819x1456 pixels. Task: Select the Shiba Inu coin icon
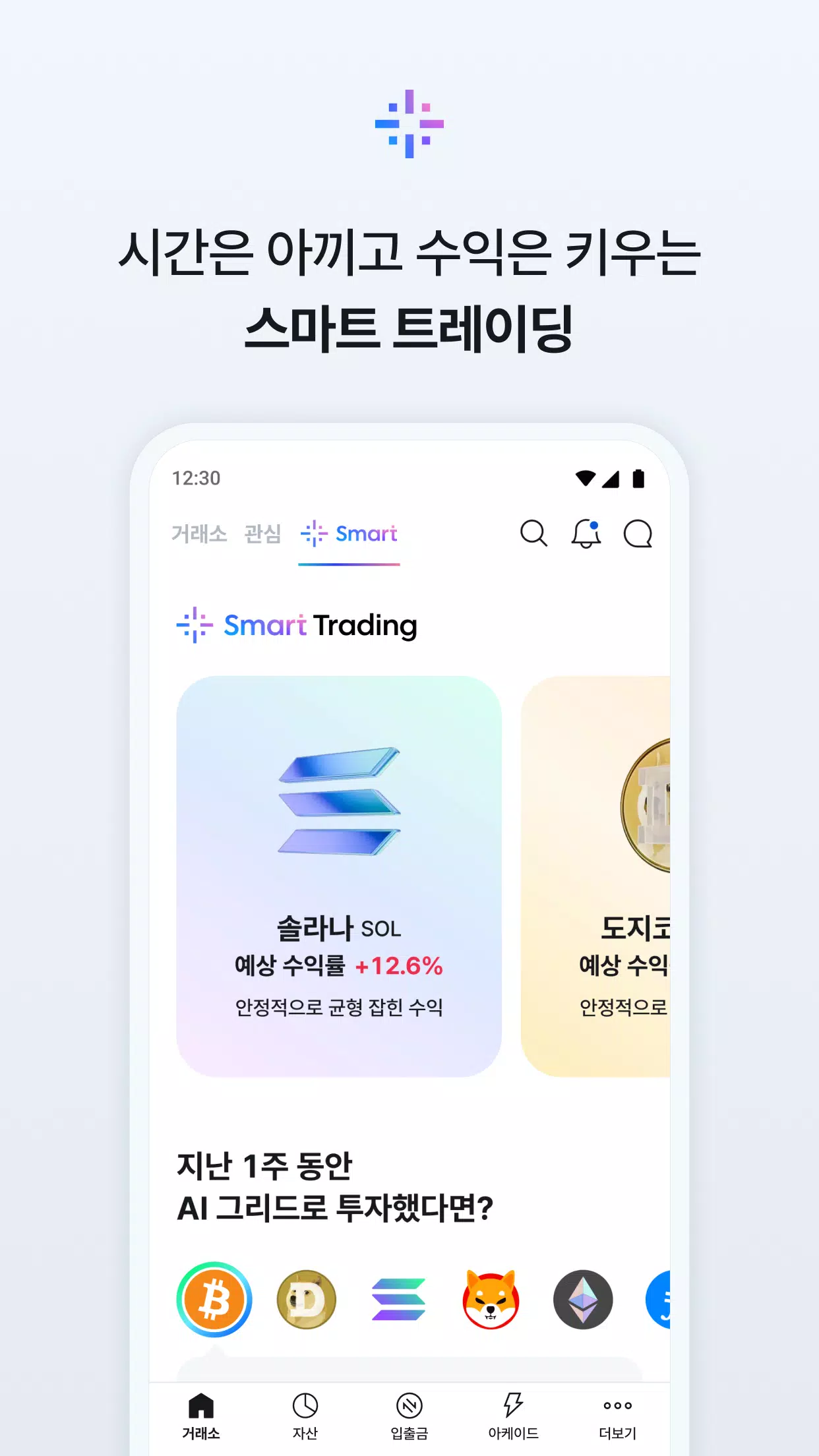pyautogui.click(x=491, y=1300)
